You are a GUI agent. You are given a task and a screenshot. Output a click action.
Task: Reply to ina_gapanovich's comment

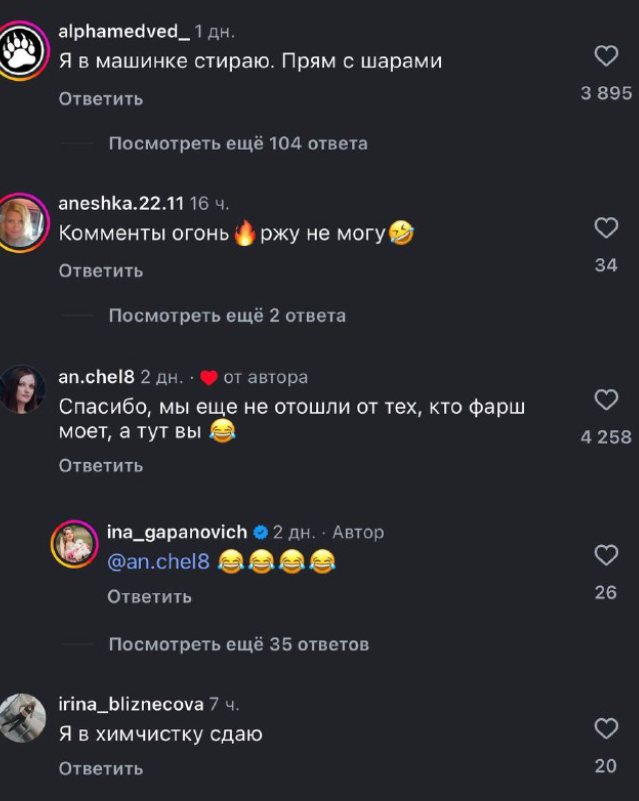(x=149, y=596)
